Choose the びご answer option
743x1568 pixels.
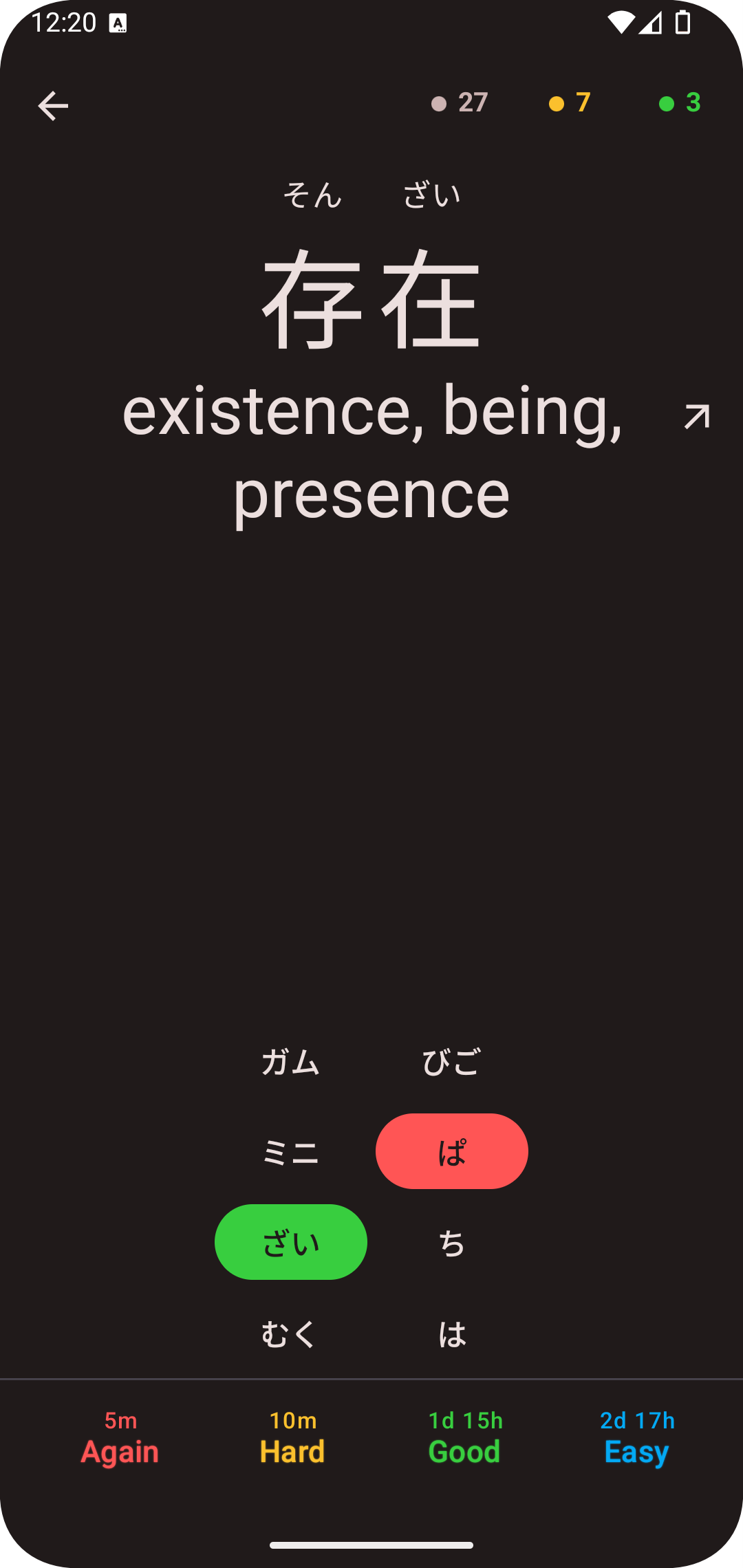(451, 1062)
